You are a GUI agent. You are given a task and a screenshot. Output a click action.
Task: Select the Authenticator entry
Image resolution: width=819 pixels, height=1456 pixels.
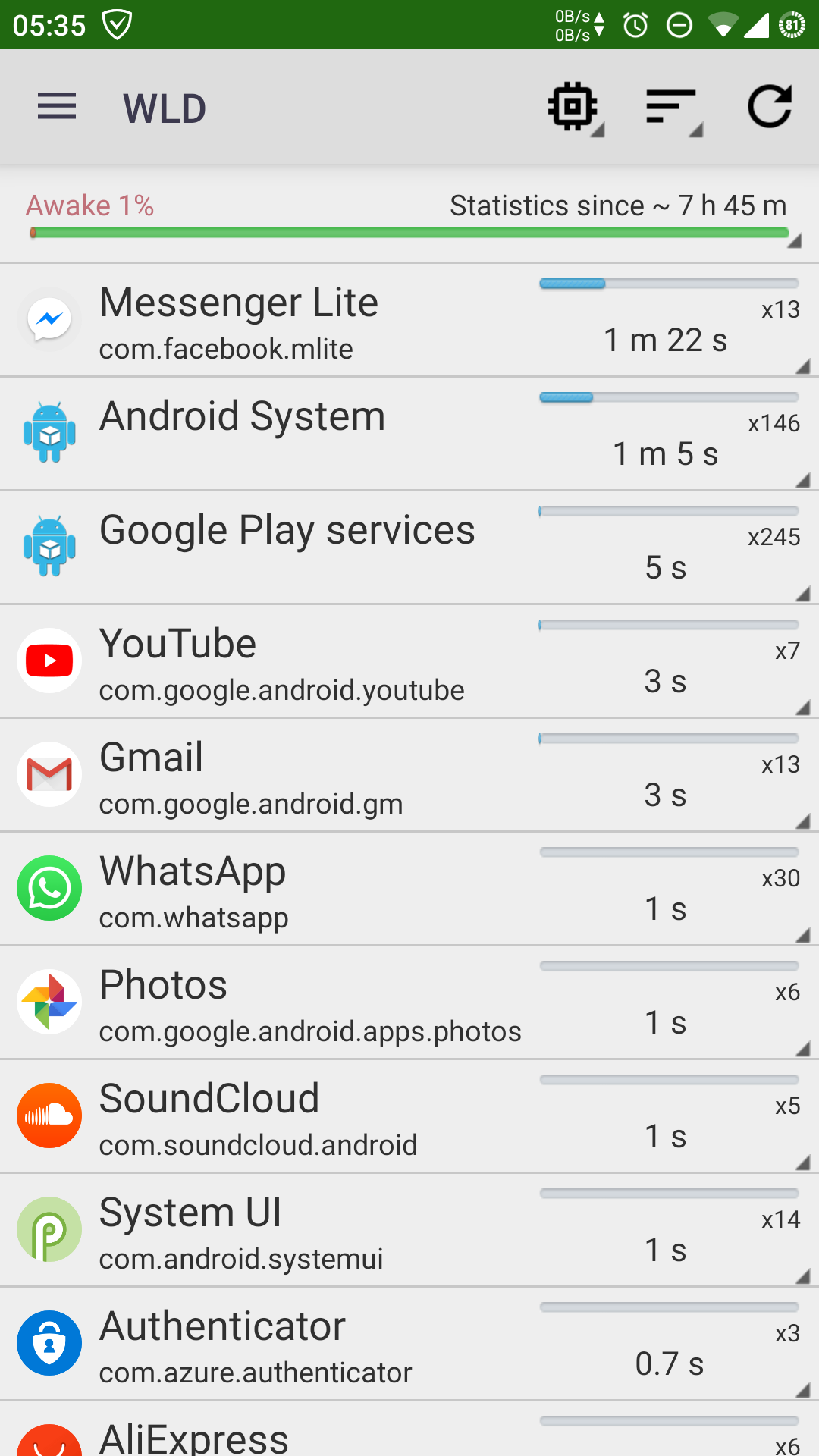(x=409, y=1345)
